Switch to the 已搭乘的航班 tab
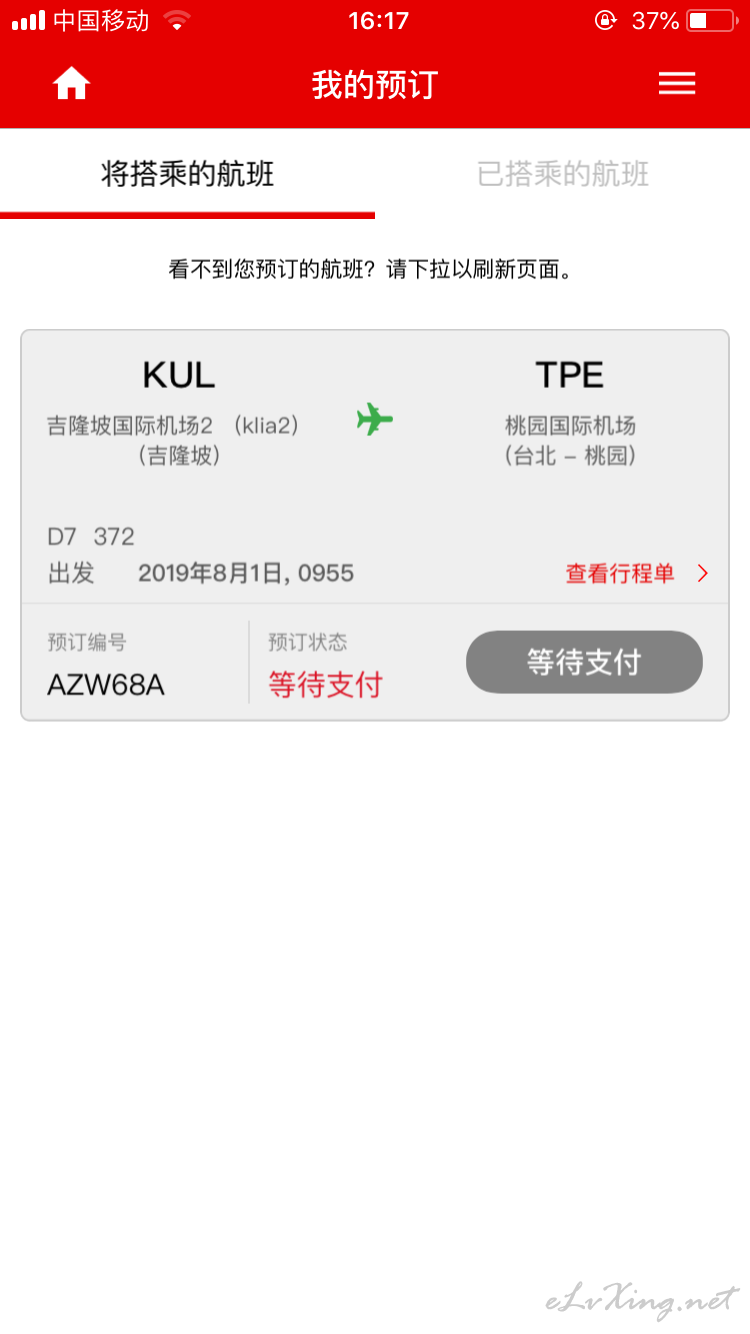 coord(563,175)
